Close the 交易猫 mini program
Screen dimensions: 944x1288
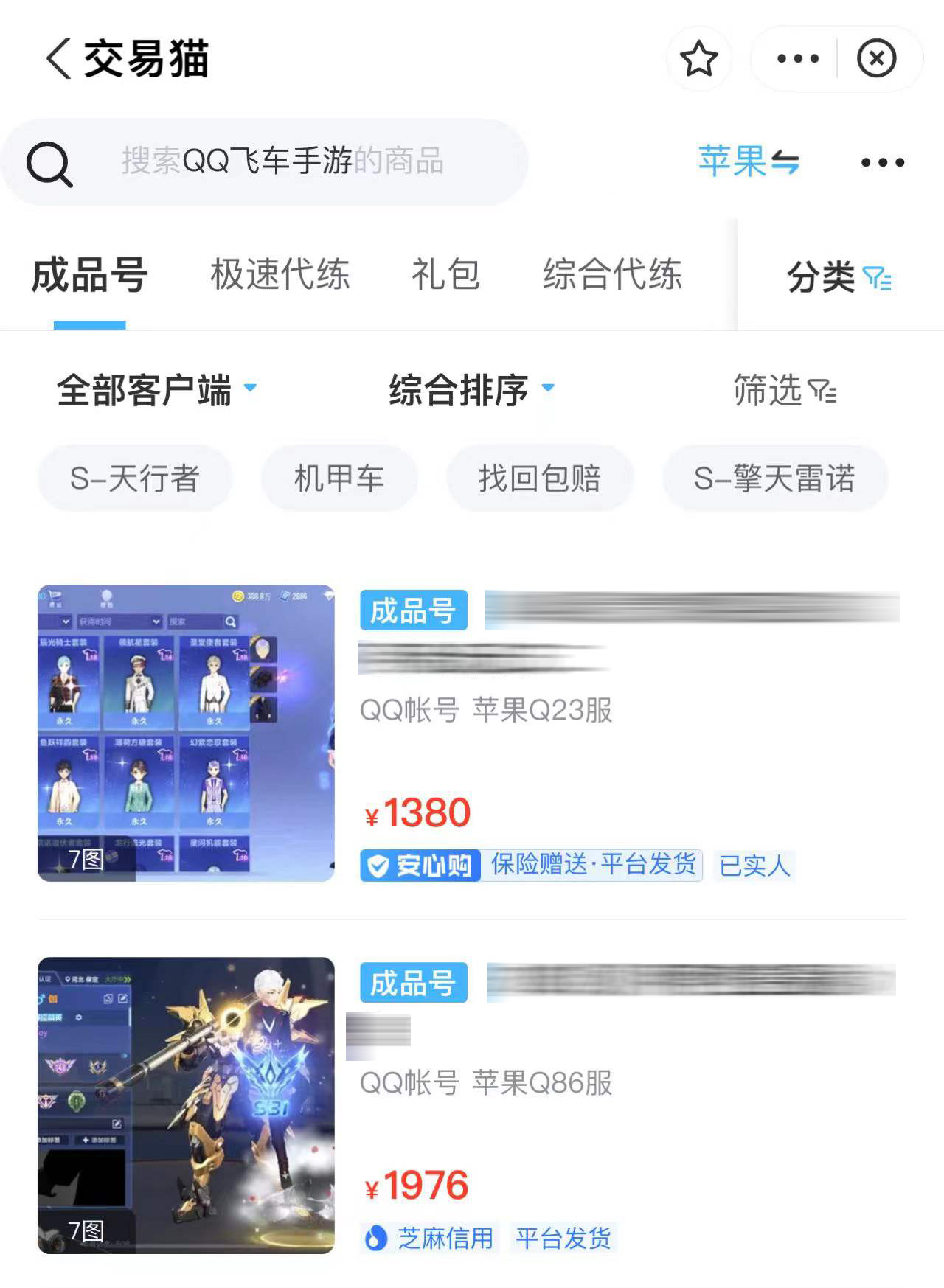pyautogui.click(x=876, y=59)
